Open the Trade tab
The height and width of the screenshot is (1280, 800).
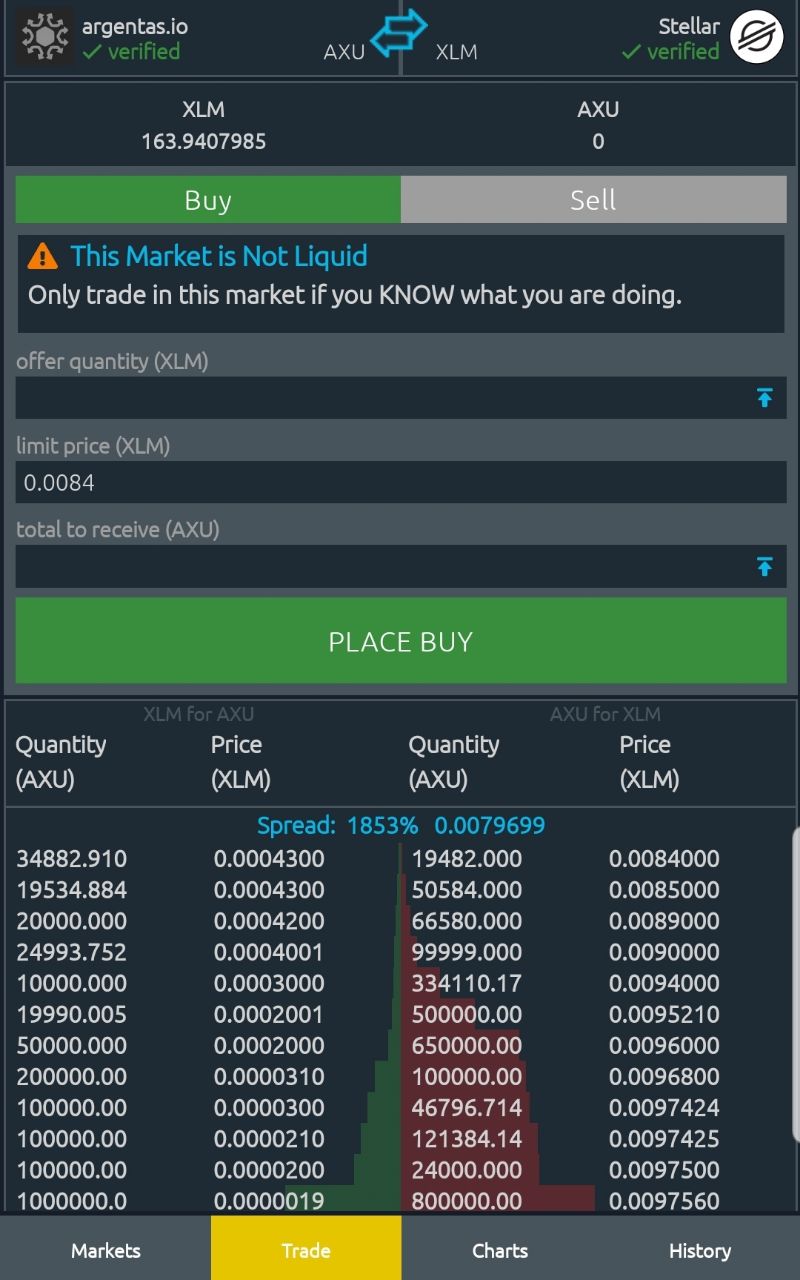[306, 1250]
